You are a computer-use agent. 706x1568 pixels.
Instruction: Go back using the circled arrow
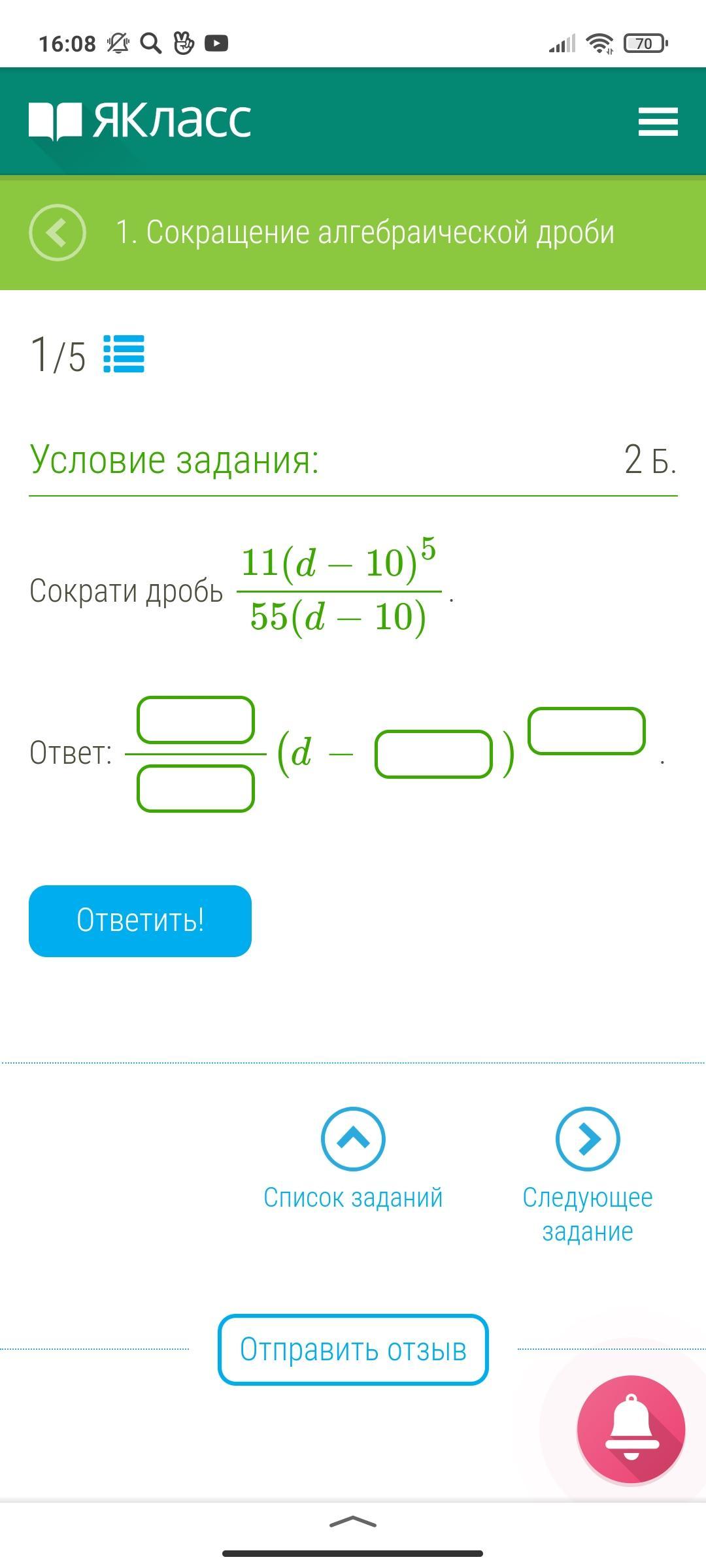[58, 233]
